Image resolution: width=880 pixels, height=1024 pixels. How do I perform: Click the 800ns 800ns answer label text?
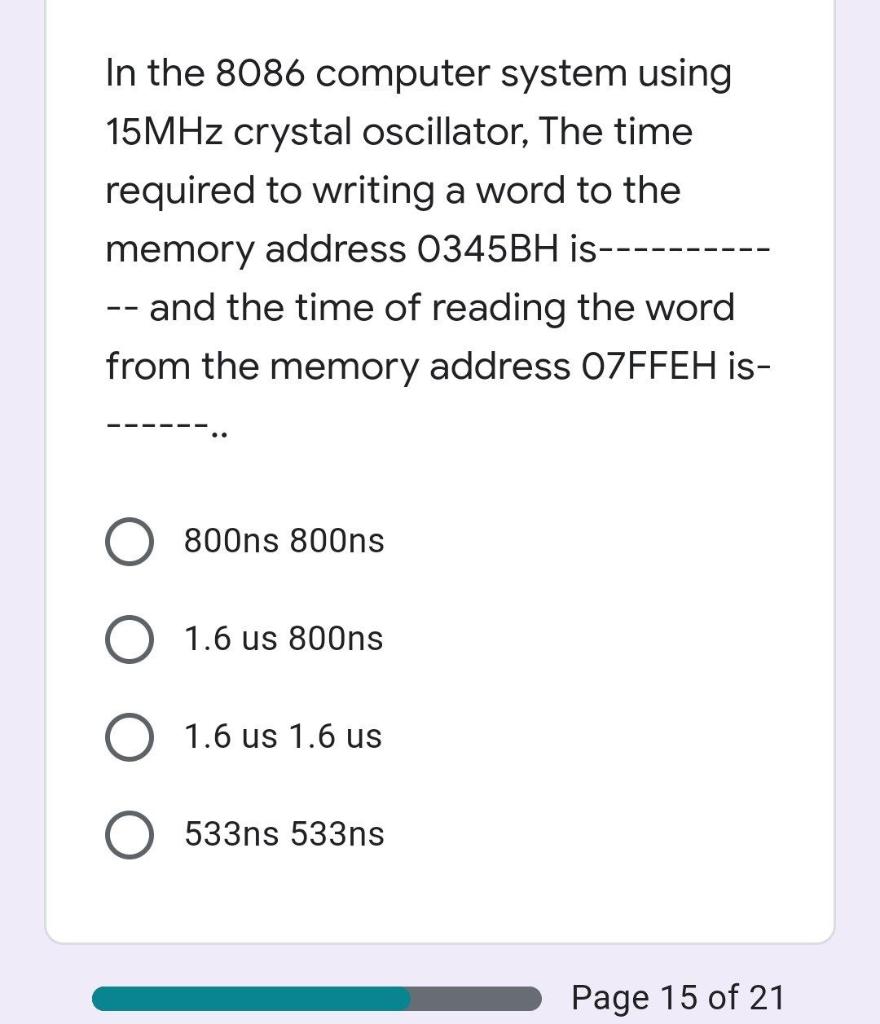pos(283,541)
